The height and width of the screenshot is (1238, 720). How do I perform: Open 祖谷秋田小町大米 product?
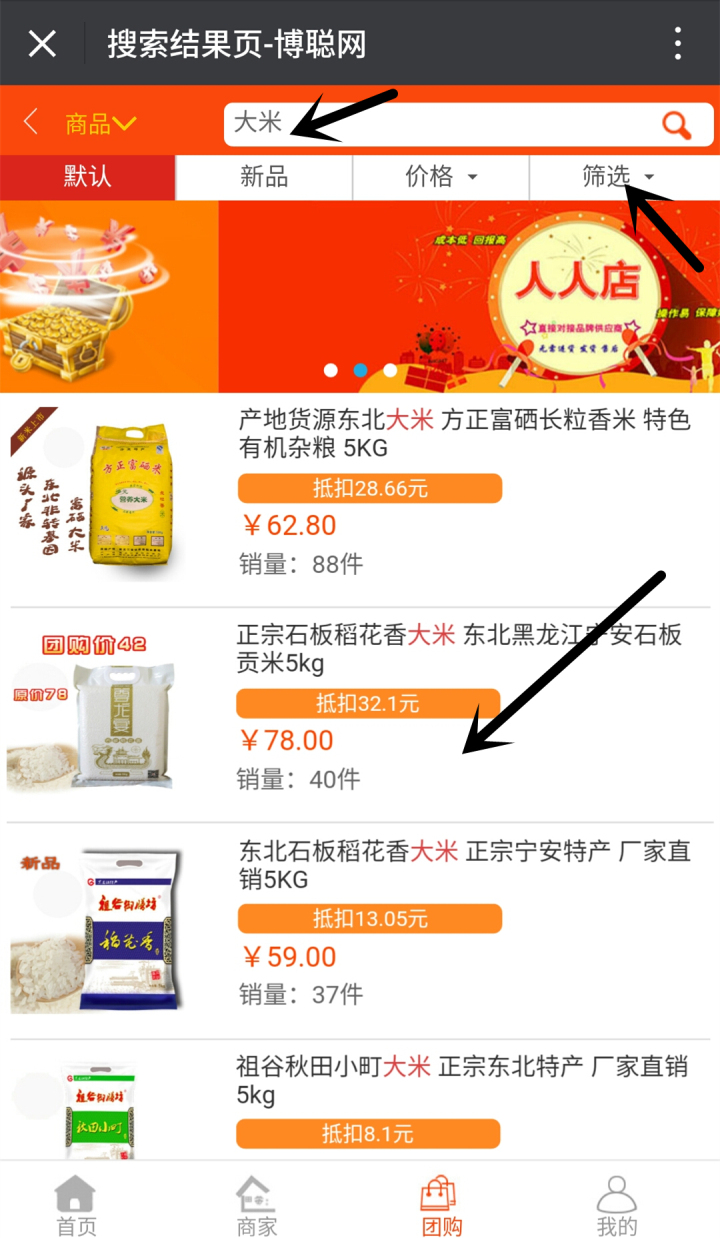click(x=461, y=1081)
